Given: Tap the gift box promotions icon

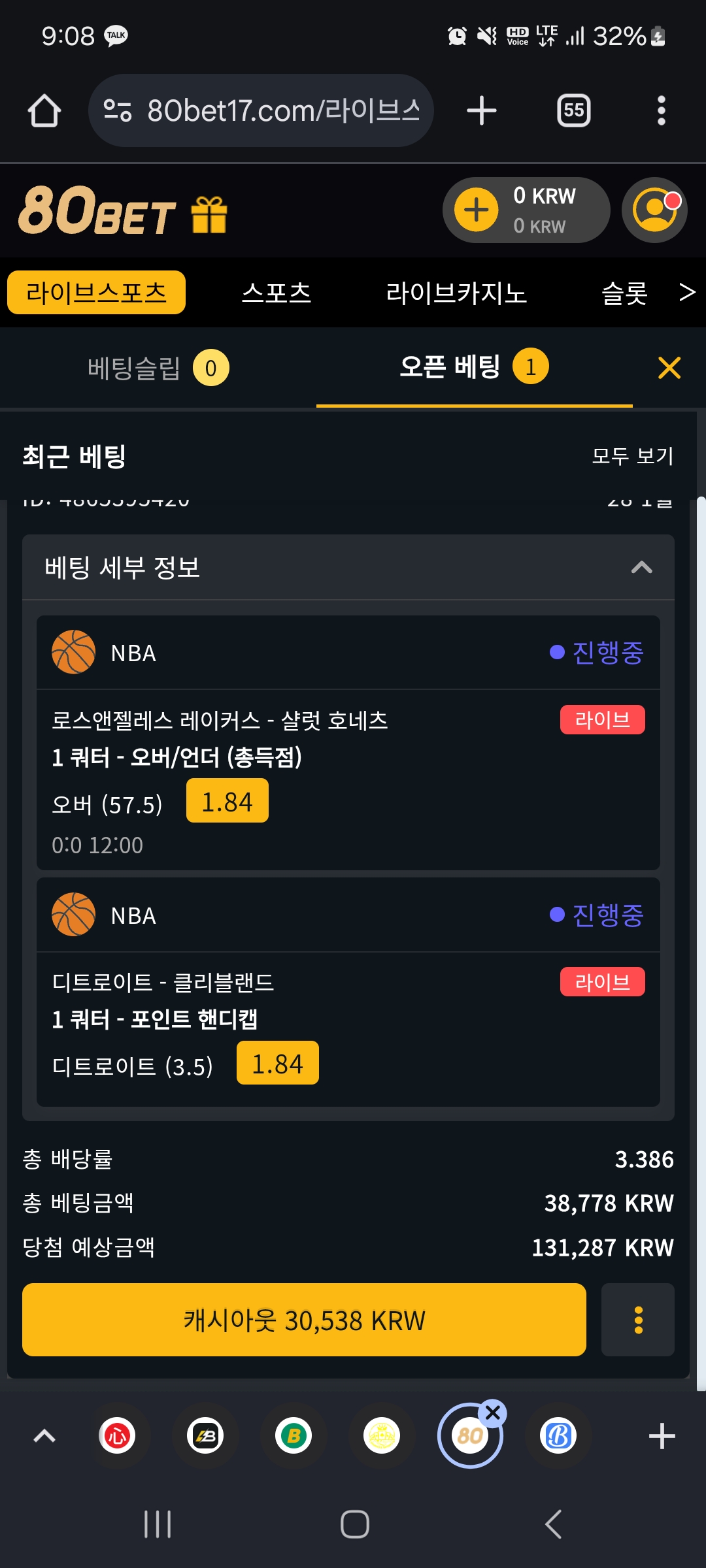Looking at the screenshot, I should click(209, 214).
